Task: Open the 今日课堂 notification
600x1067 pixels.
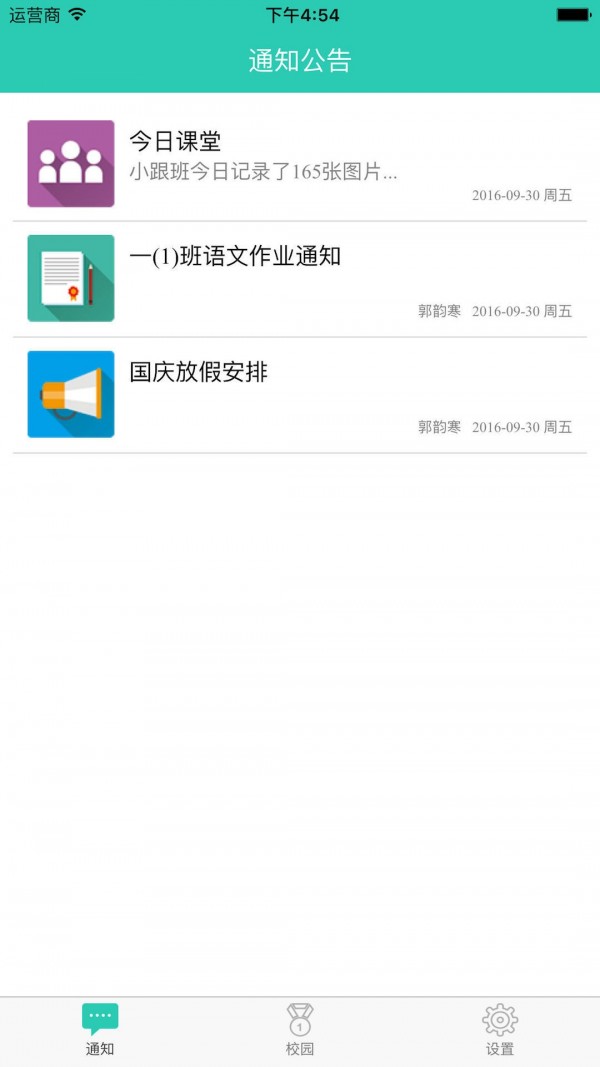Action: click(x=300, y=164)
